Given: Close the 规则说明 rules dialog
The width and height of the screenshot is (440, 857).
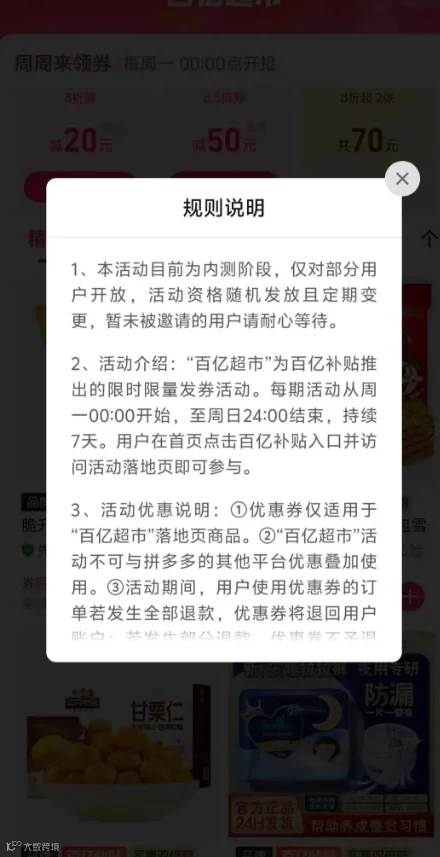Looking at the screenshot, I should tap(402, 179).
